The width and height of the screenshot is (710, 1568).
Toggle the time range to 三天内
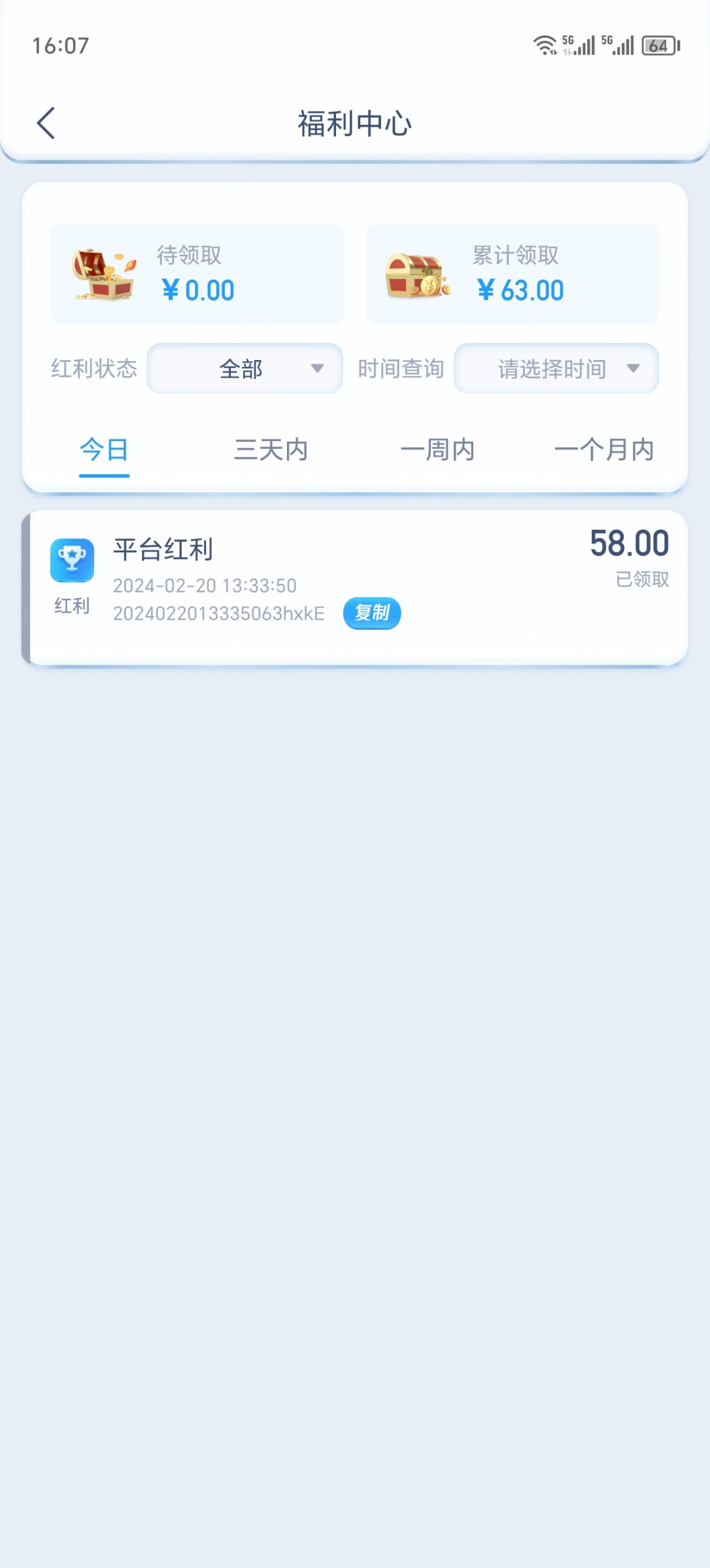271,449
